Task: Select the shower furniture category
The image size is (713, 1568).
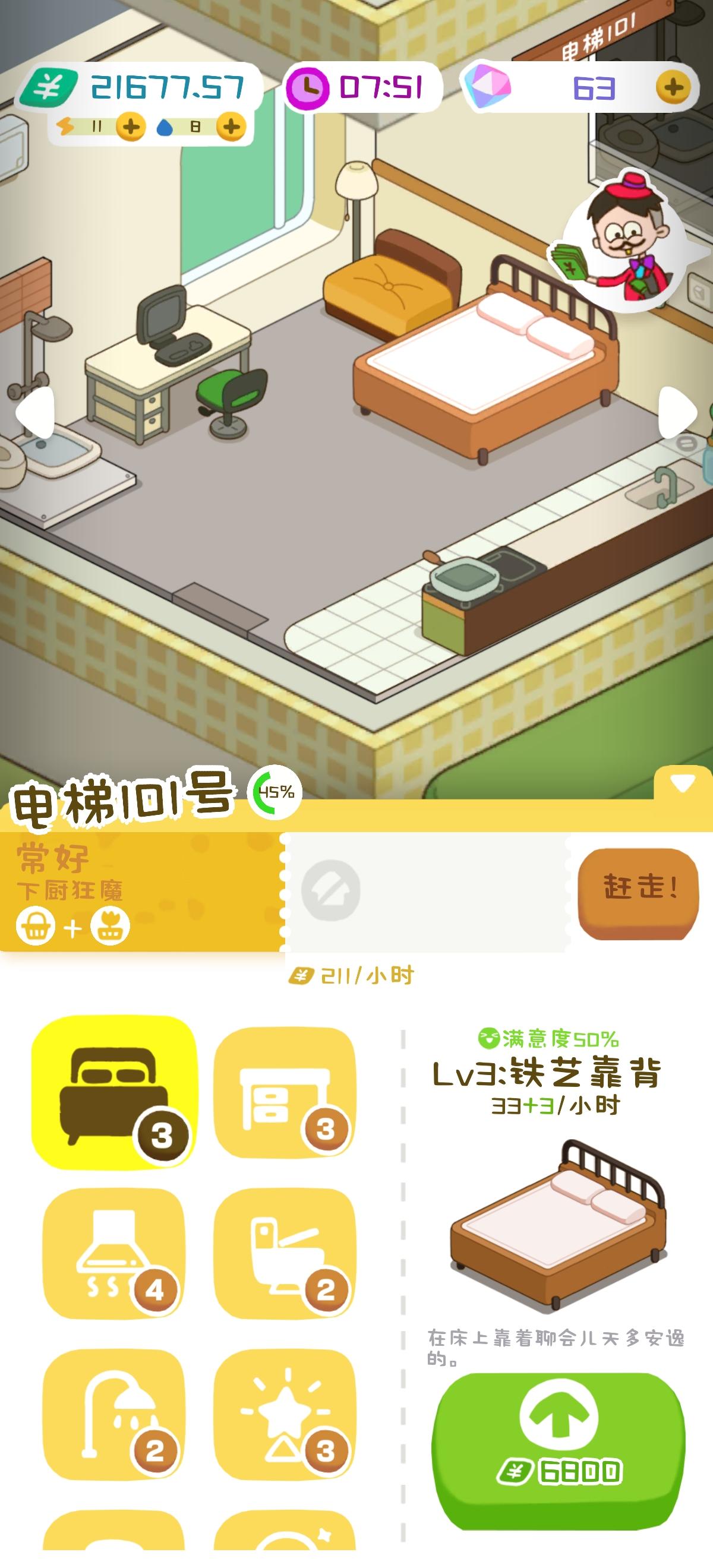Action: coord(114,1414)
